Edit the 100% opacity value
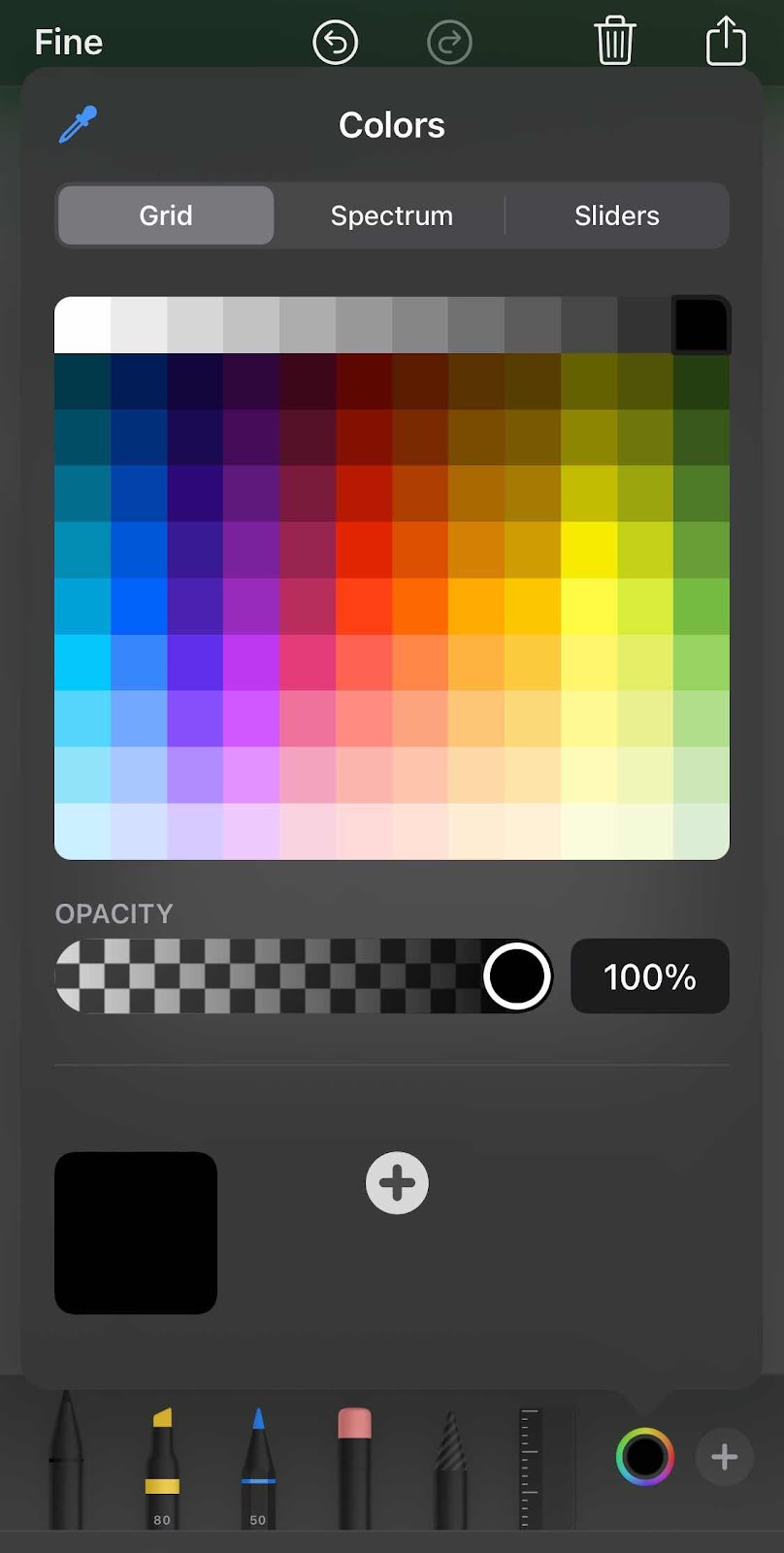This screenshot has width=784, height=1553. [x=649, y=976]
